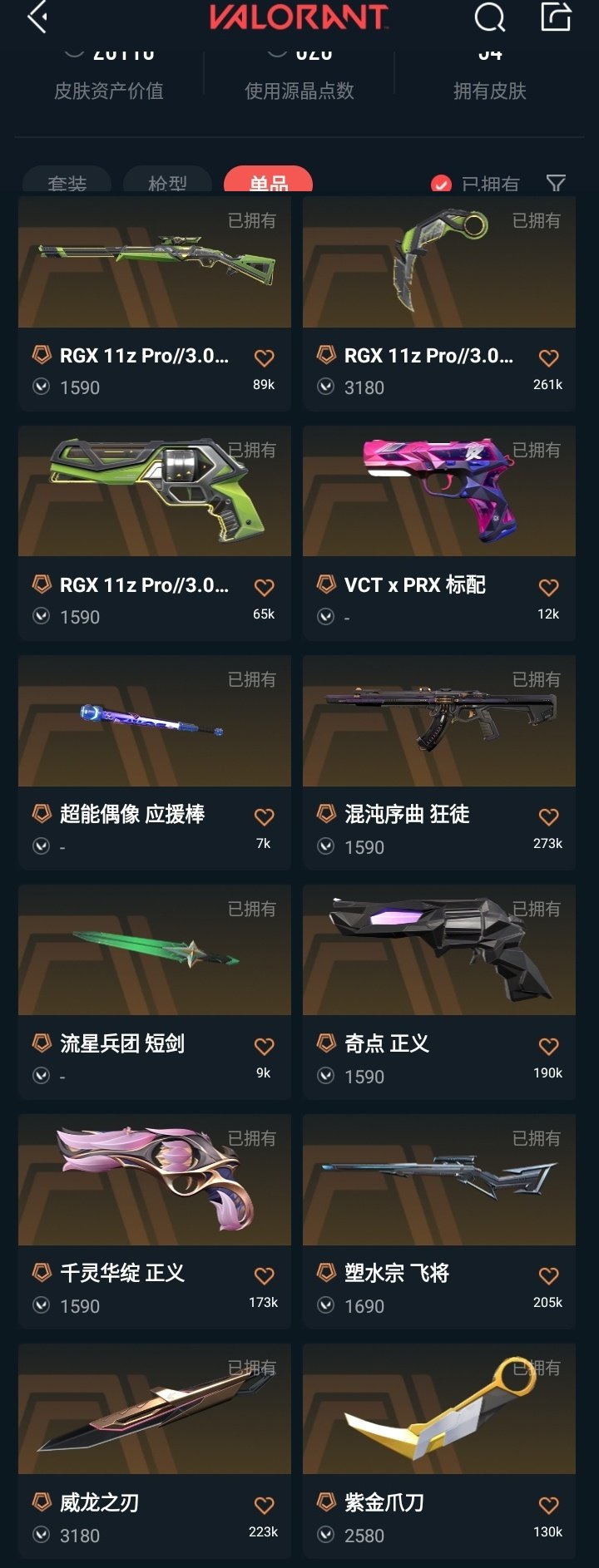
Task: Toggle the 已拥有 owned filter checkbox
Action: tap(440, 182)
